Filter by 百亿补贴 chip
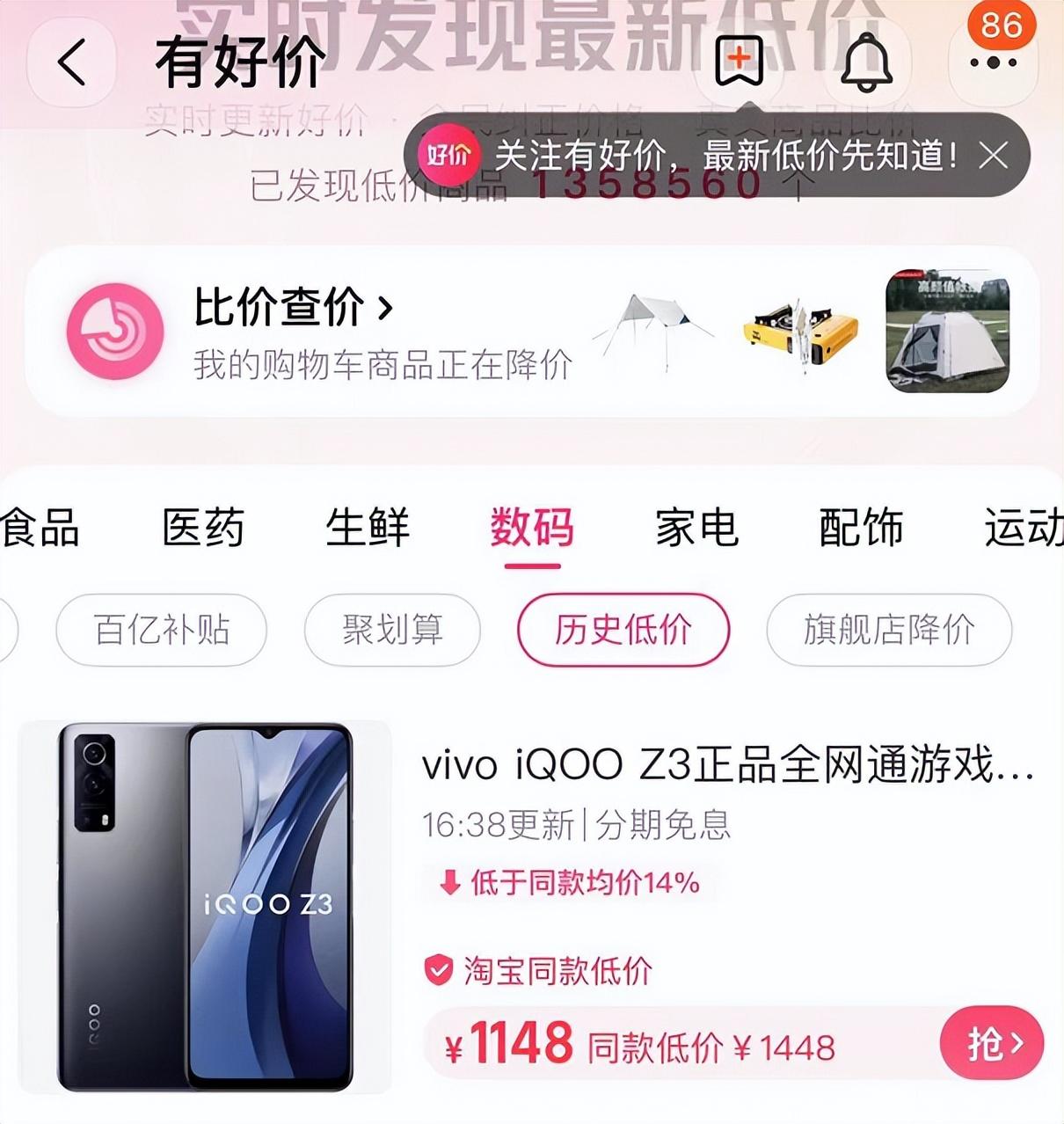1064x1124 pixels. coord(162,630)
